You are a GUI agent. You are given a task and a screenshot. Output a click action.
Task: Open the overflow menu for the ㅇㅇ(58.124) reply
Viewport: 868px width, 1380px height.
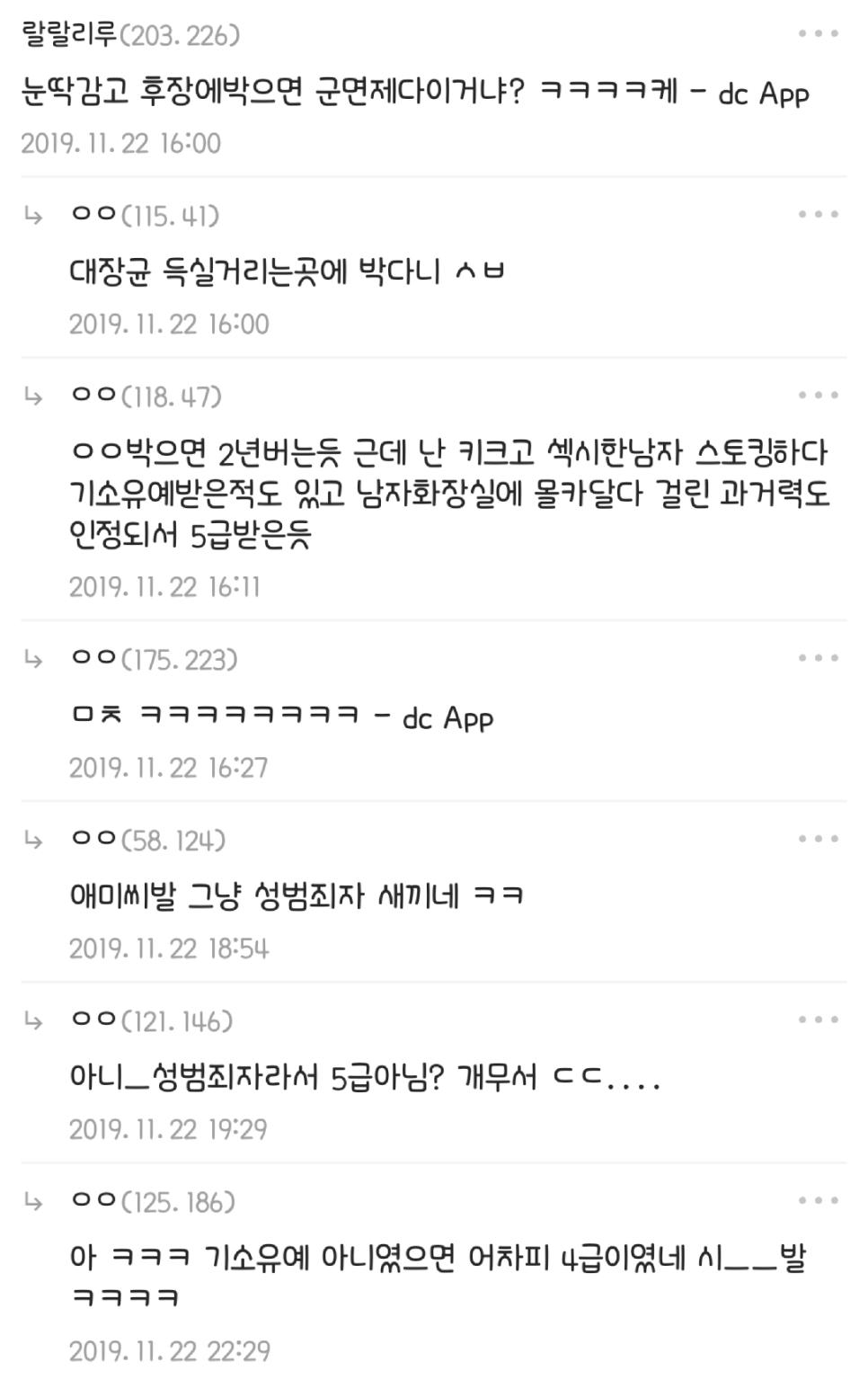(x=818, y=839)
